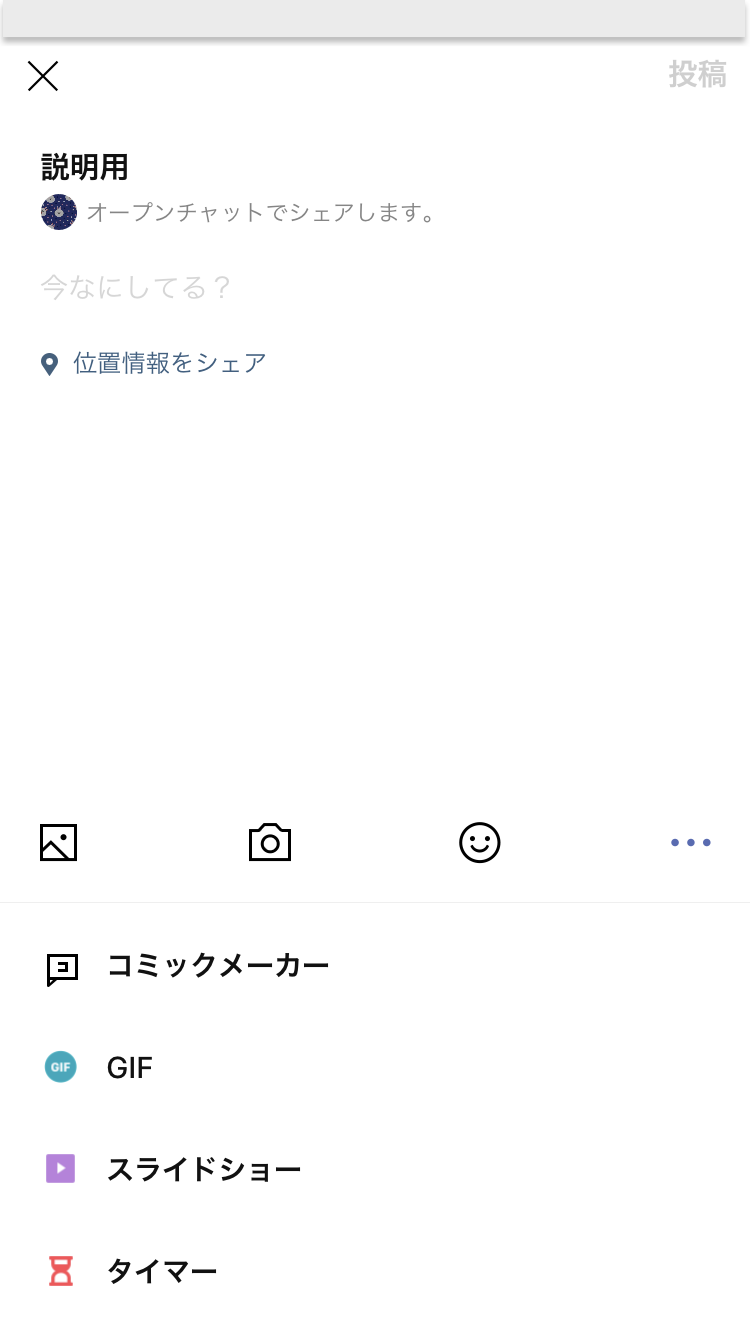Choose the GIF option
The image size is (750, 1334).
pos(129,1068)
